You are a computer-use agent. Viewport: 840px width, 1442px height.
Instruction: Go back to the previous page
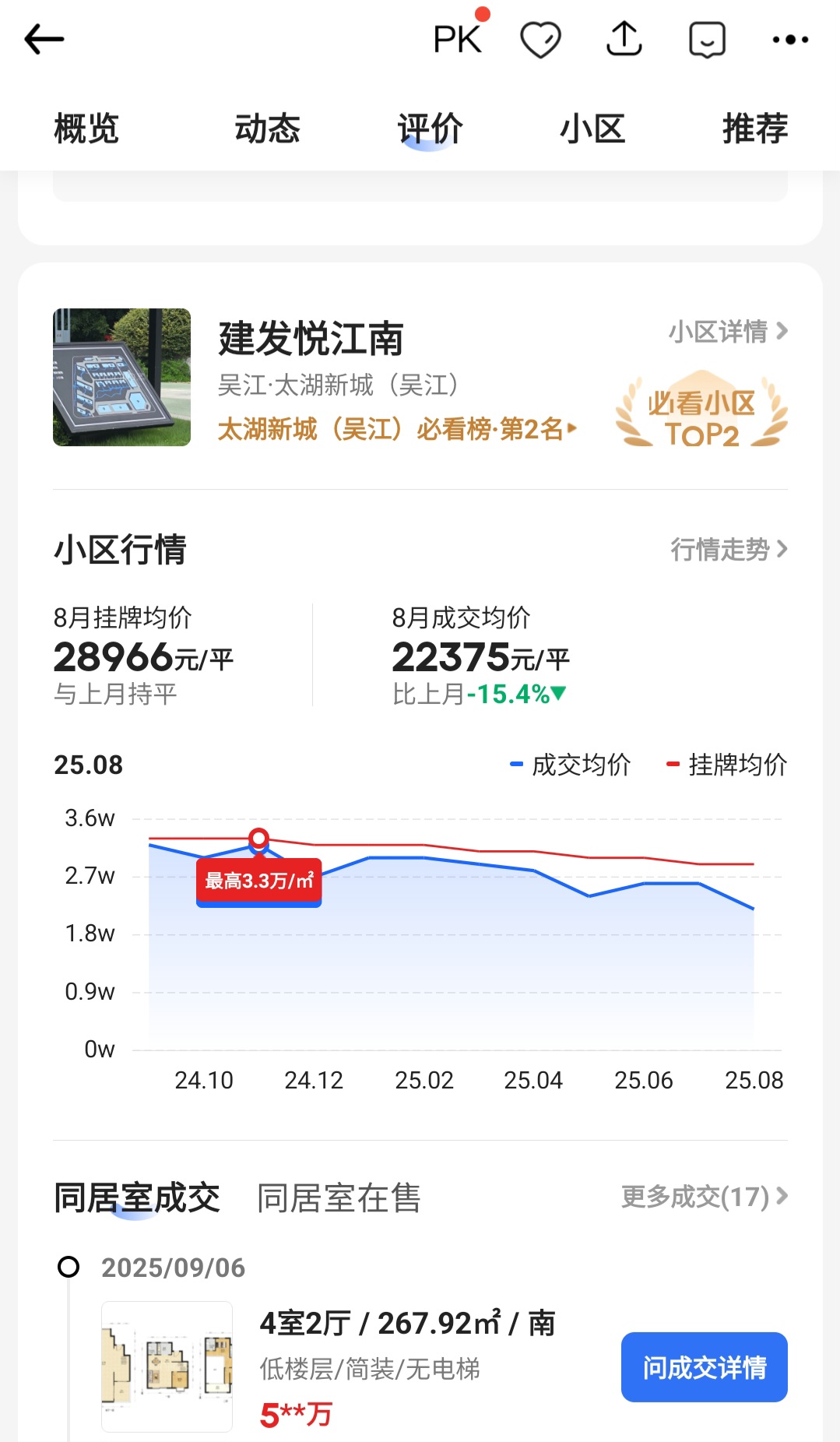tap(44, 39)
